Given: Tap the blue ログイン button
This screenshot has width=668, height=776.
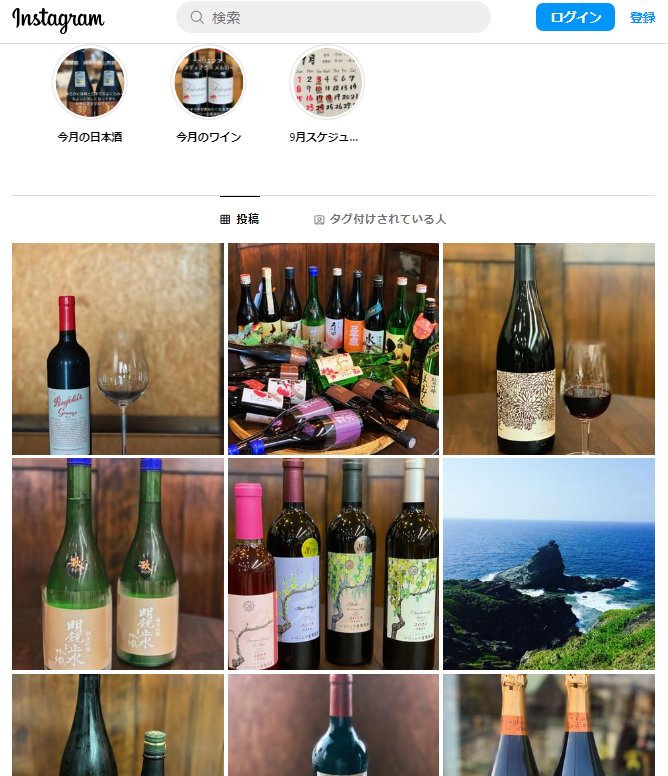Looking at the screenshot, I should click(x=575, y=17).
